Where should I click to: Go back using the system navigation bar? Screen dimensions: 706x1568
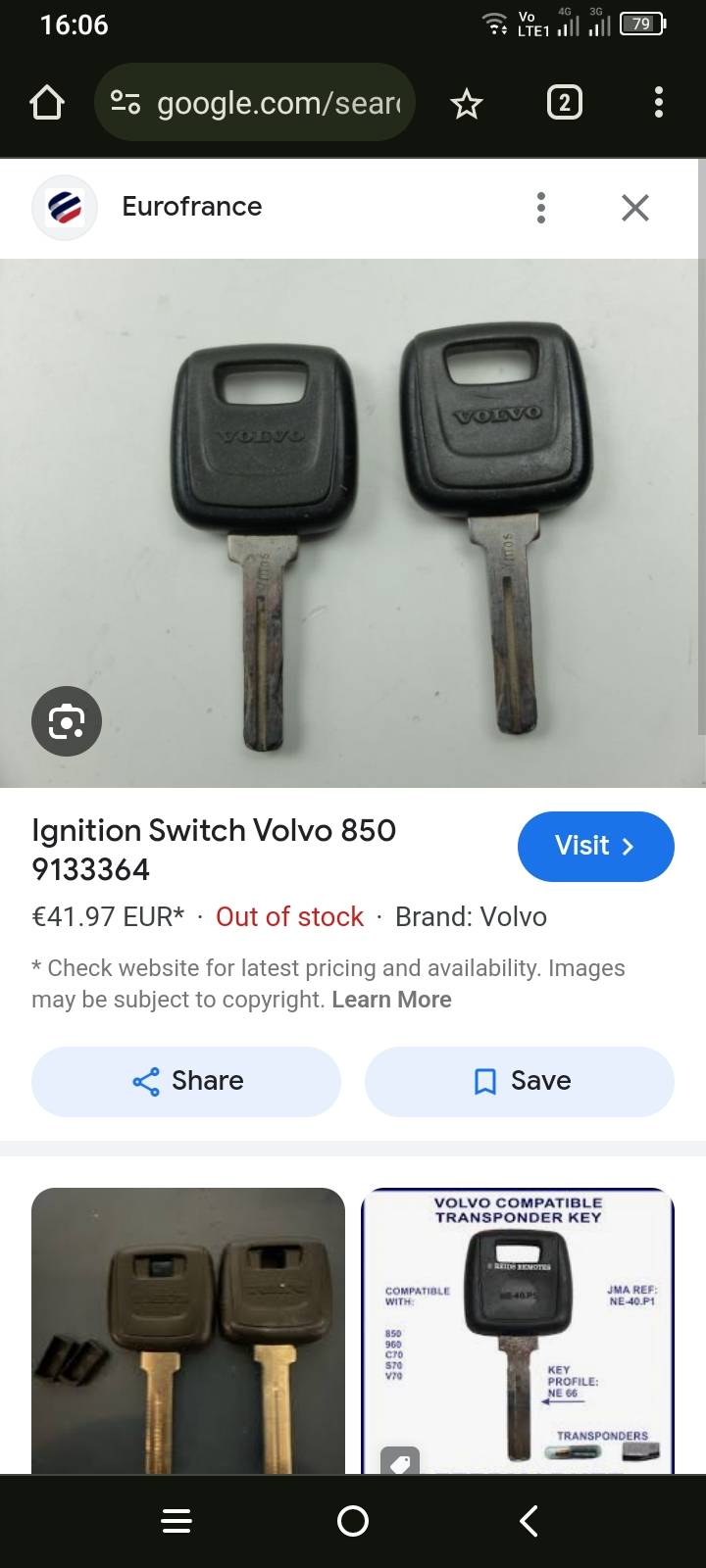529,1521
